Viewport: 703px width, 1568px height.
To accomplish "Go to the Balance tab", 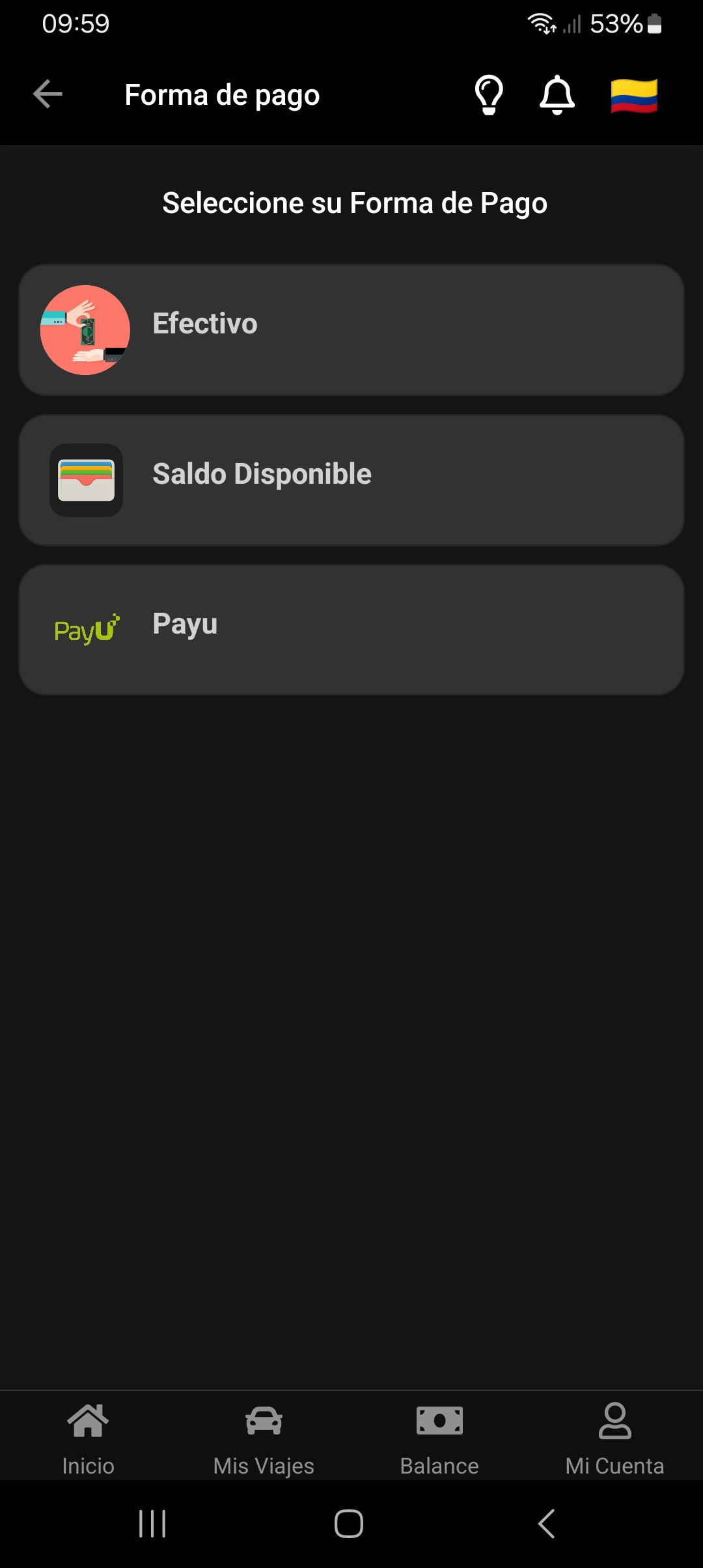I will pos(439,1438).
